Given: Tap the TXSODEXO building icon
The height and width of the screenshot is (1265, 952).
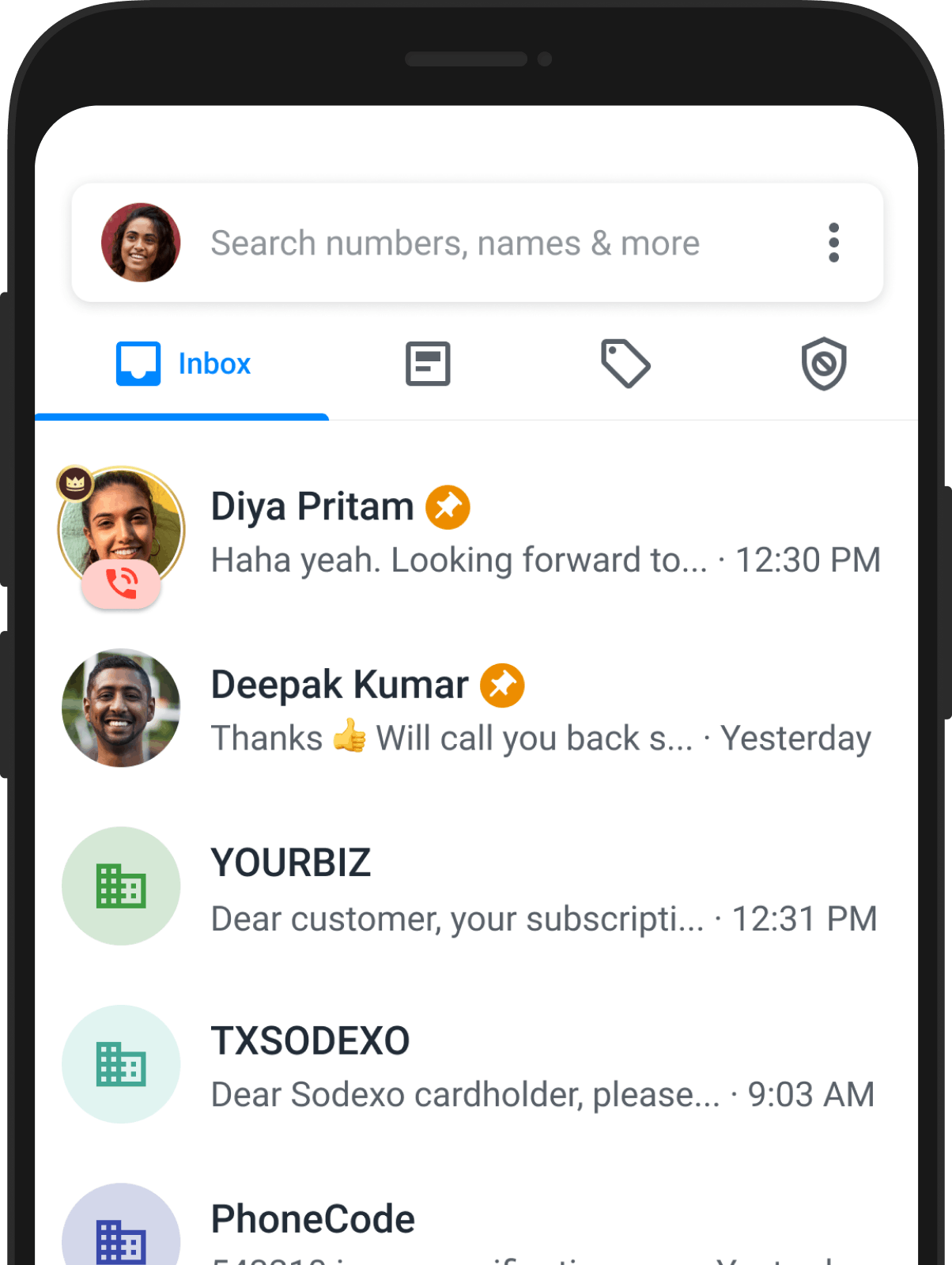Looking at the screenshot, I should pos(120,1064).
